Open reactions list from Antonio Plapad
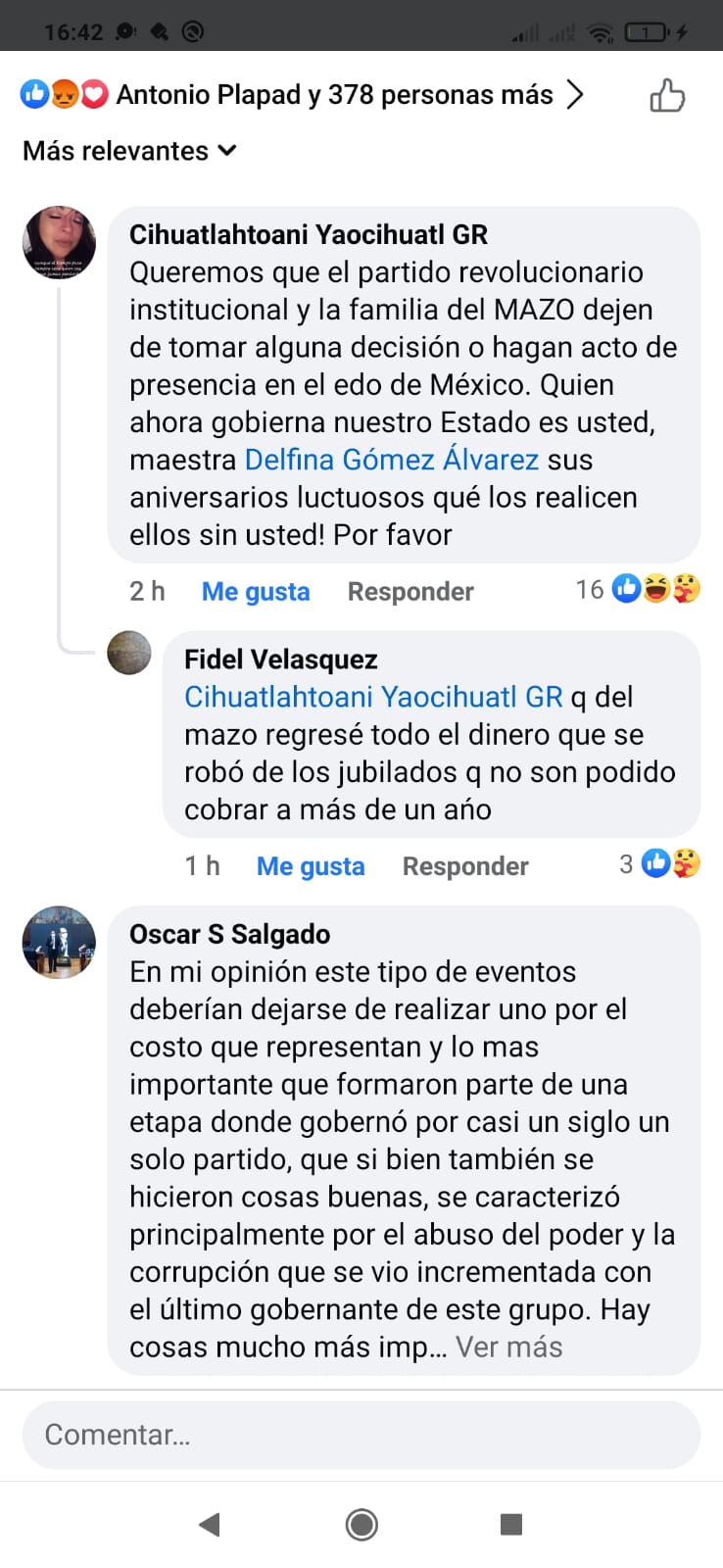Screen dimensions: 723x1568 coord(302,95)
